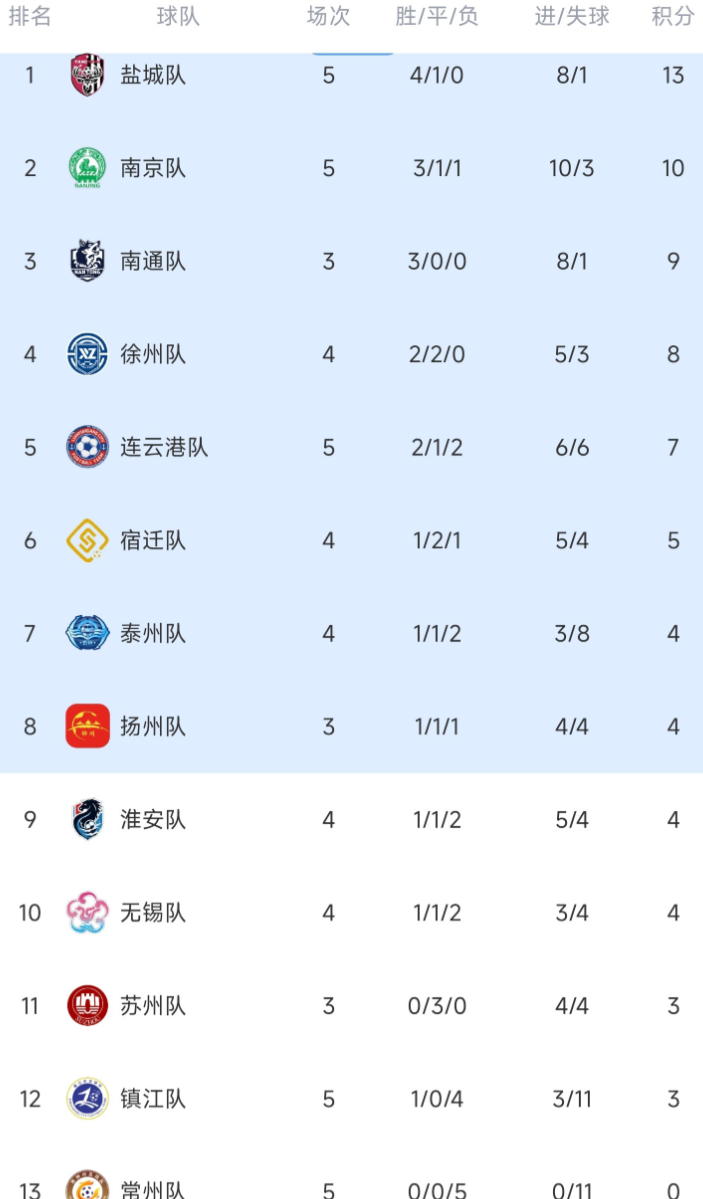This screenshot has height=1199, width=703.
Task: Open the 无锡队 row
Action: pyautogui.click(x=351, y=913)
